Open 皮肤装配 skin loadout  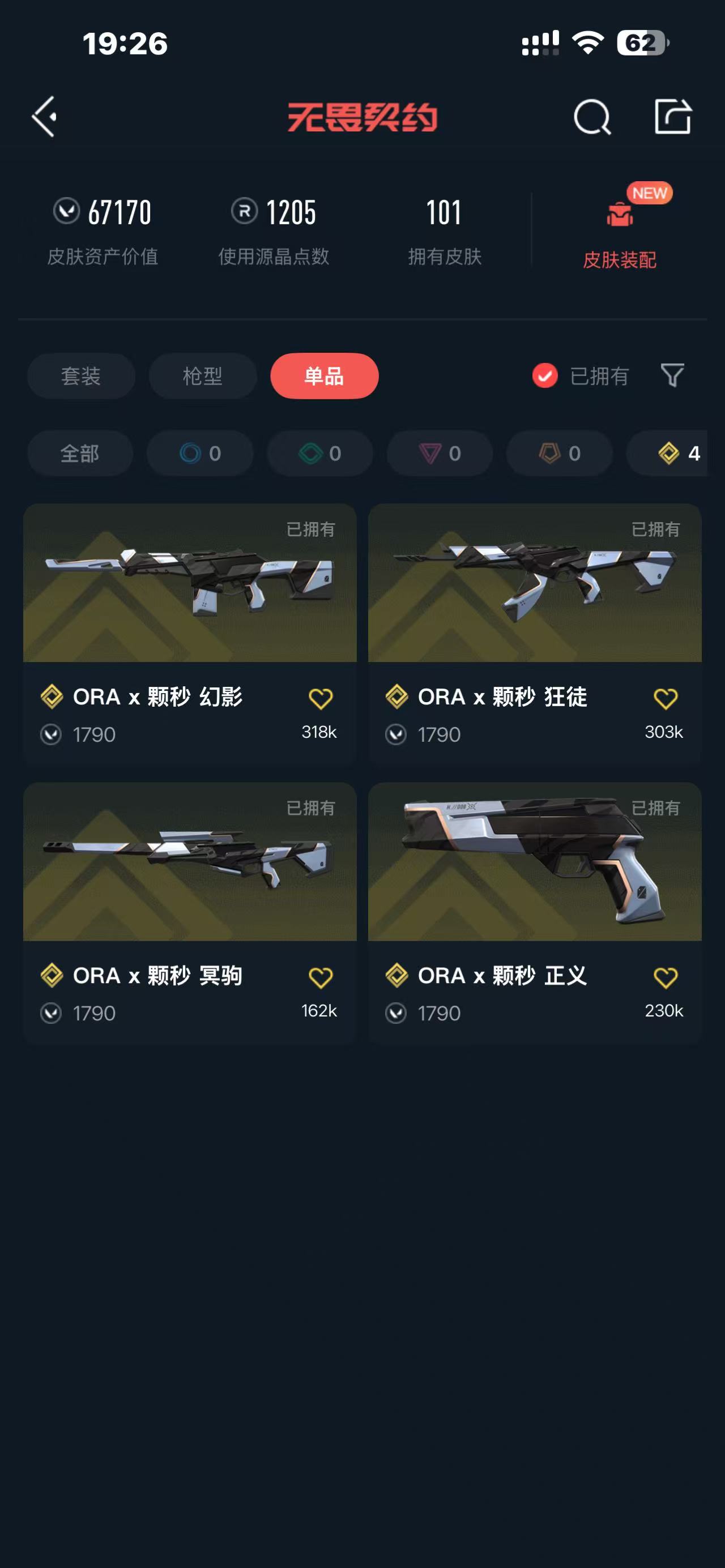[x=620, y=231]
